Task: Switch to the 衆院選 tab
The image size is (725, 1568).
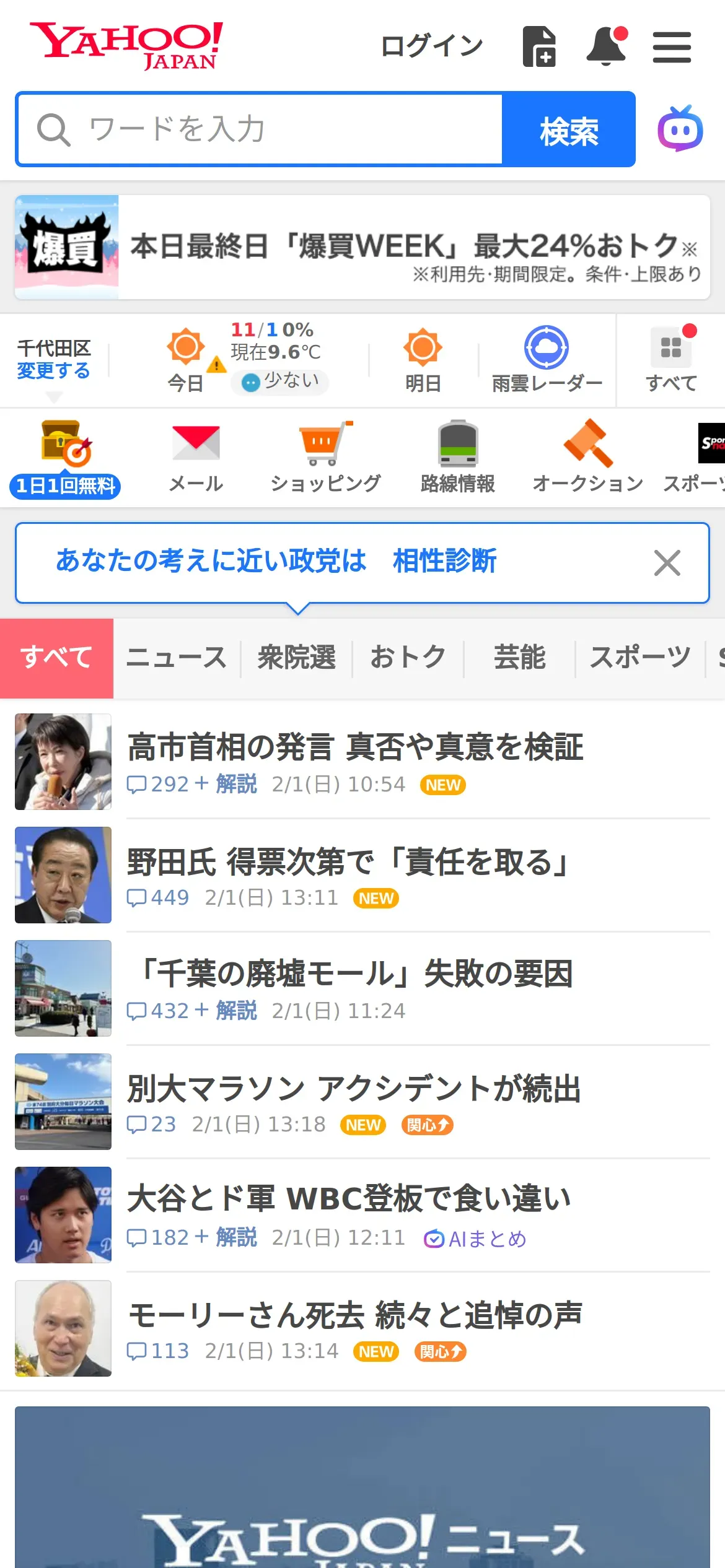Action: (296, 658)
